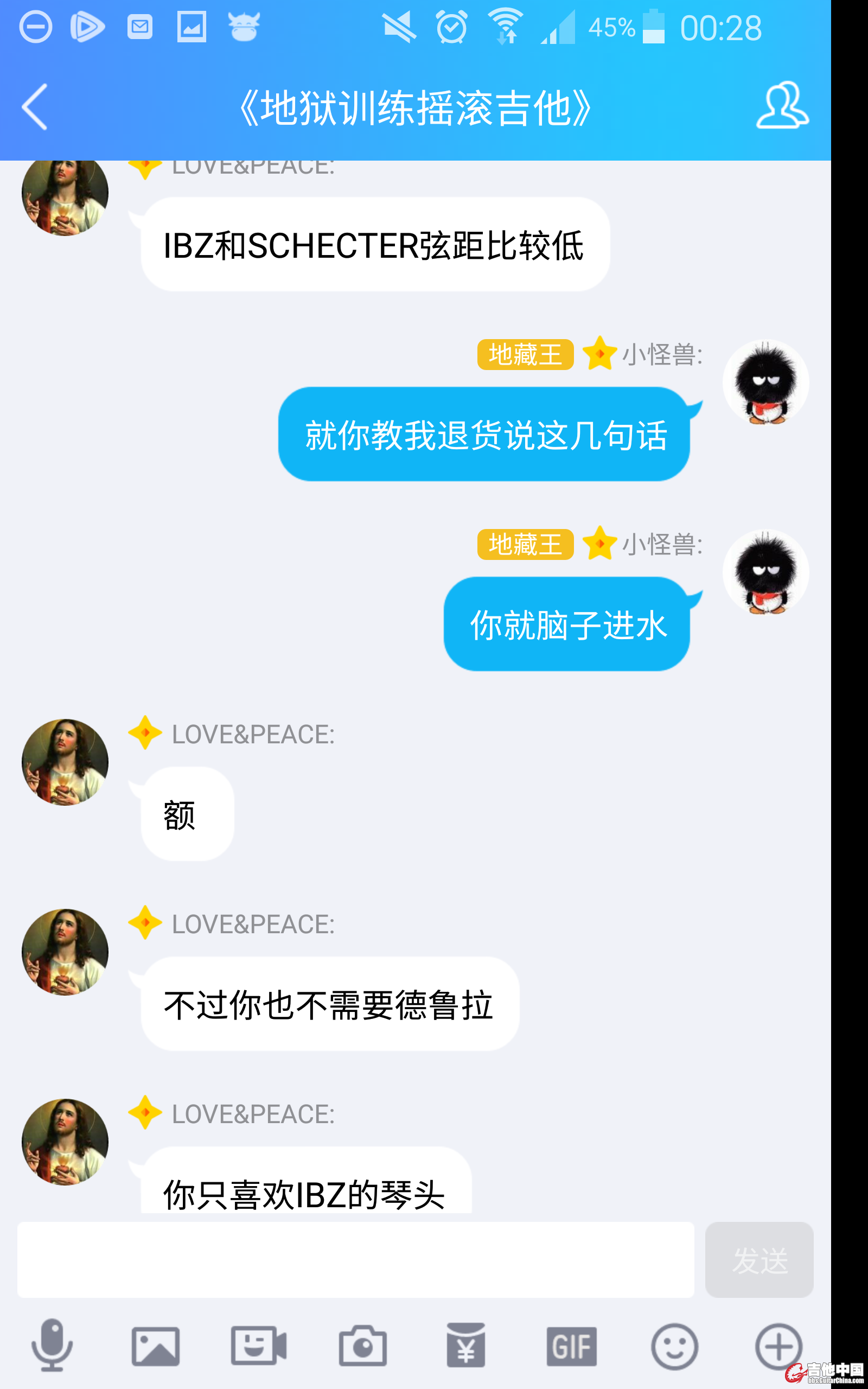Tap the 发送 send button
This screenshot has height=1389, width=868.
[758, 1260]
